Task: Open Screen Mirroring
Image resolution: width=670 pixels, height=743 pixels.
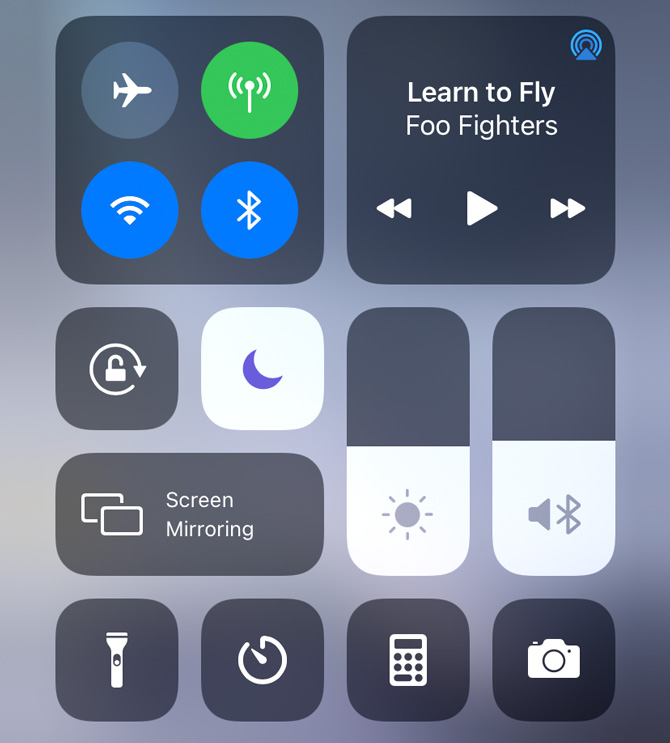Action: (189, 514)
